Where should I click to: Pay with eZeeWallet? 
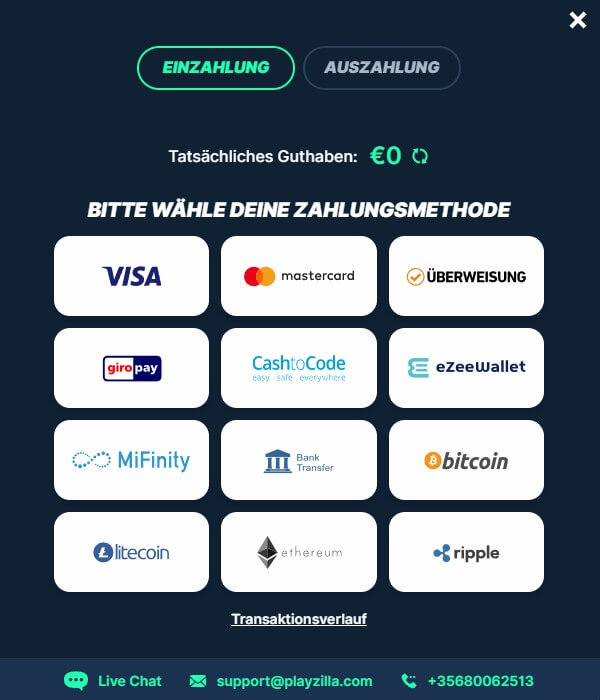466,368
